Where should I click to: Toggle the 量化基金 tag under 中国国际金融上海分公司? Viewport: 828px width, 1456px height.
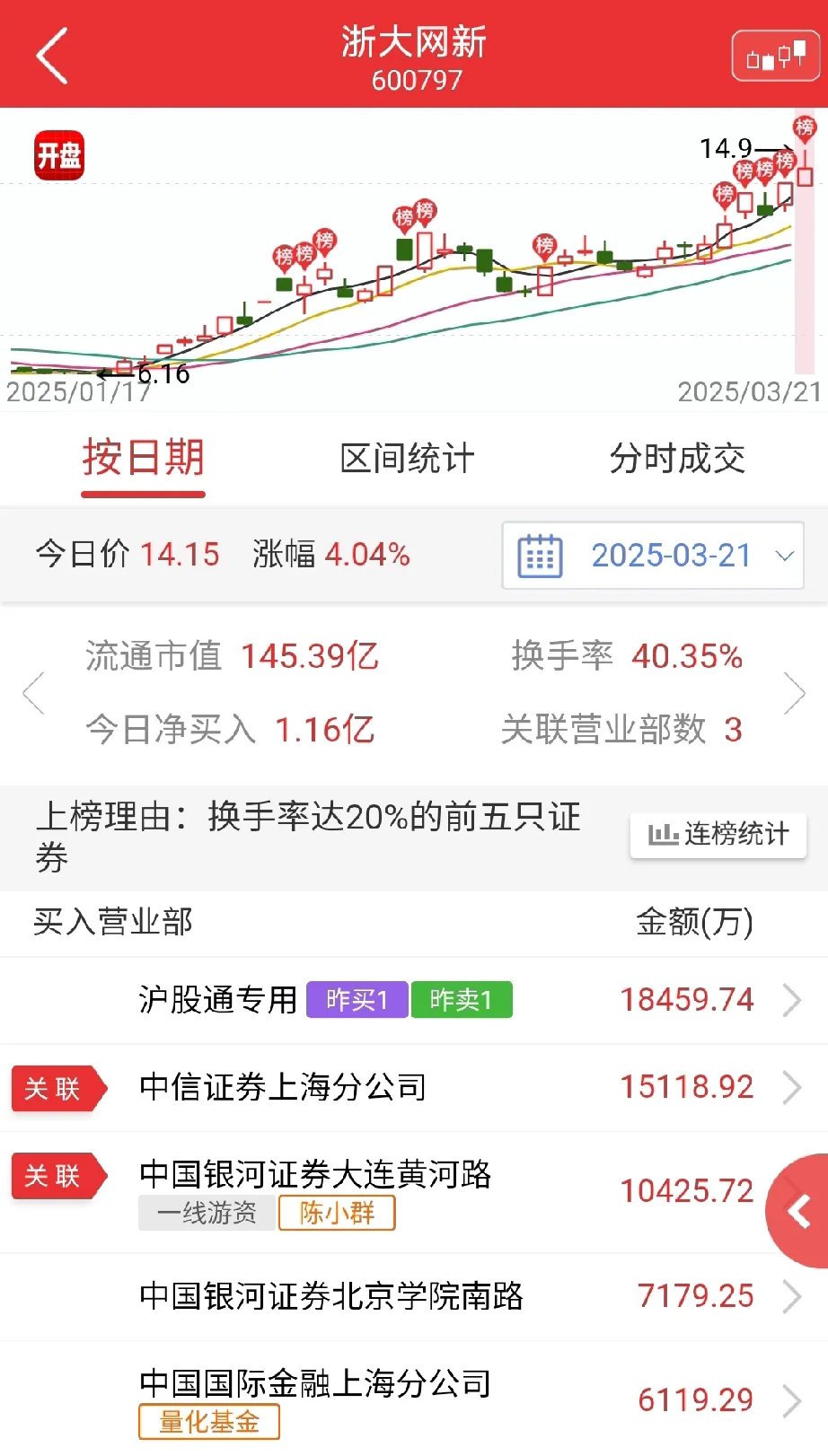click(208, 1423)
